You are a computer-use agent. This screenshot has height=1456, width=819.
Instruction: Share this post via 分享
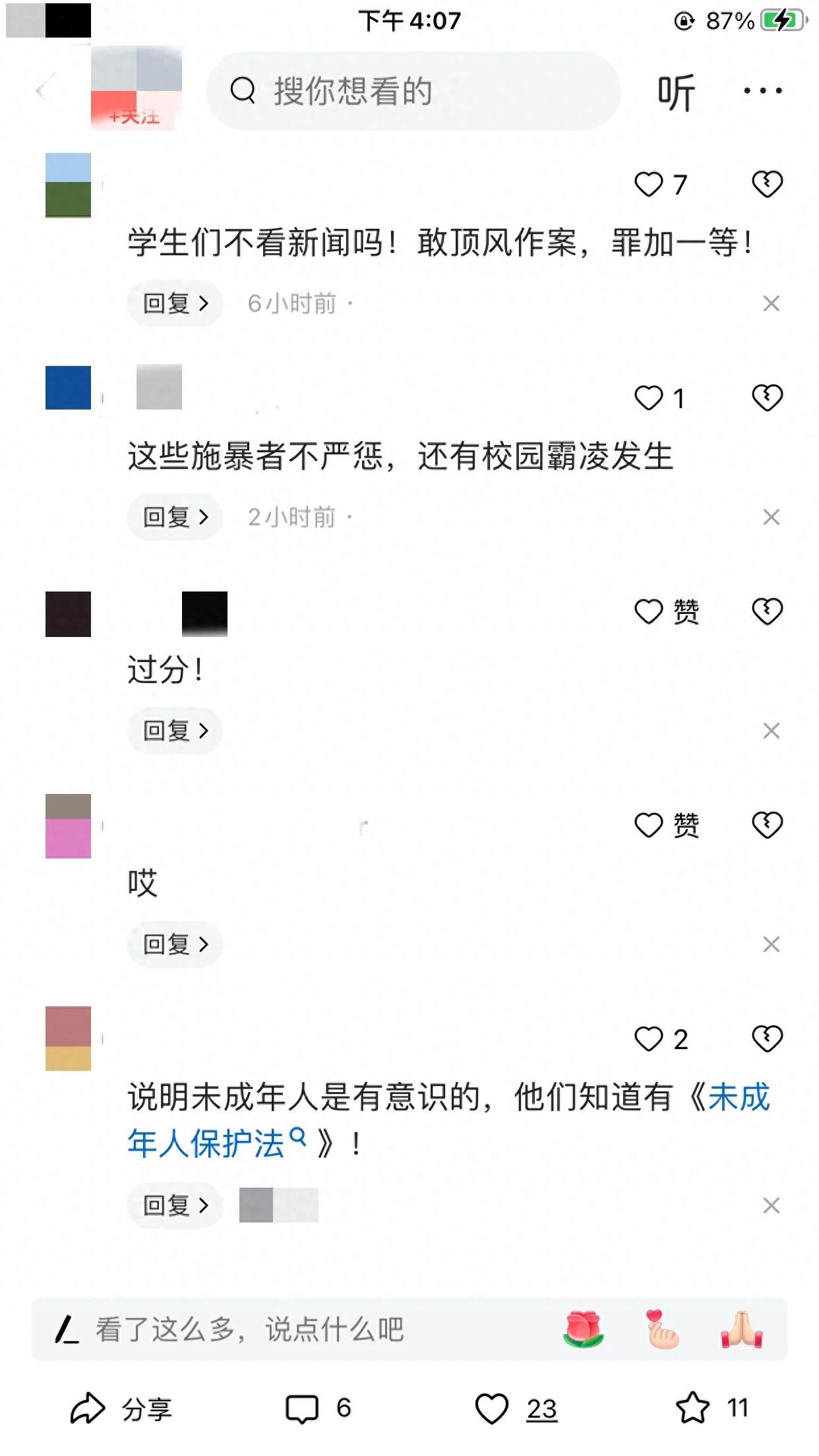[x=121, y=1409]
